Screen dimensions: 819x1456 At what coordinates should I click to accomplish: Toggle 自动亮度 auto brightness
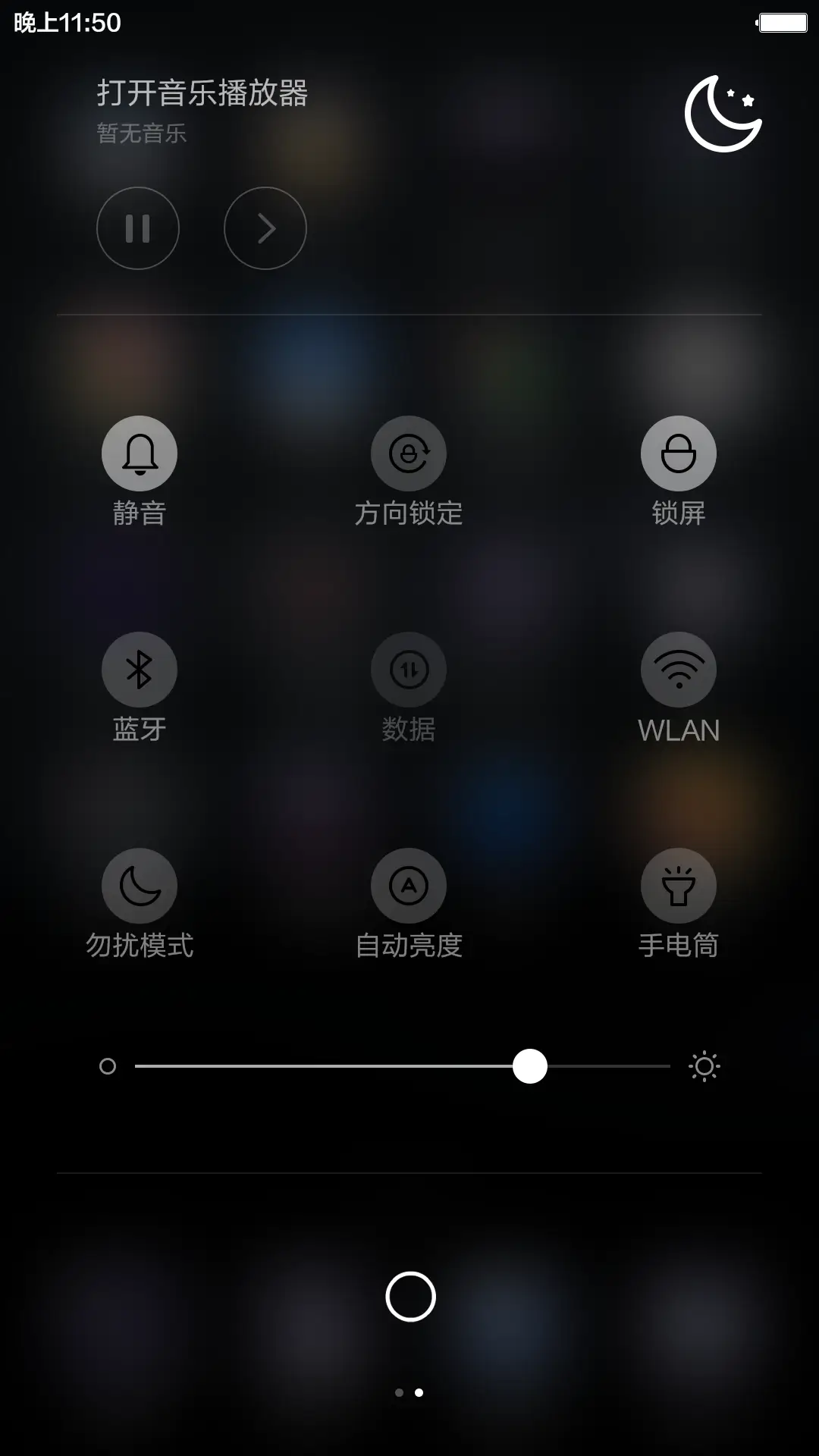(409, 885)
